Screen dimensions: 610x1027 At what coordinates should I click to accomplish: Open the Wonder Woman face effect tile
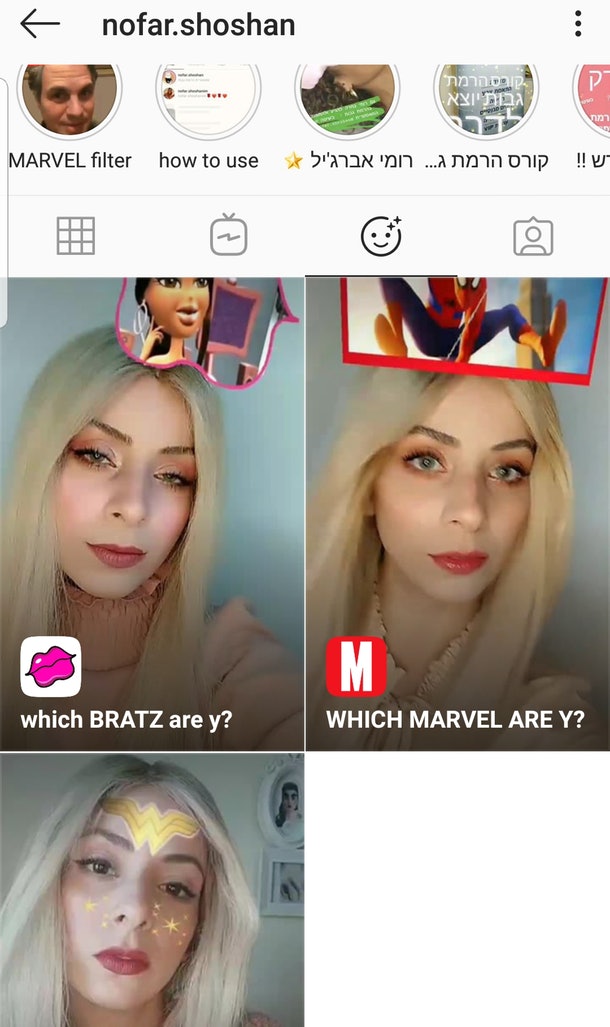pyautogui.click(x=152, y=890)
